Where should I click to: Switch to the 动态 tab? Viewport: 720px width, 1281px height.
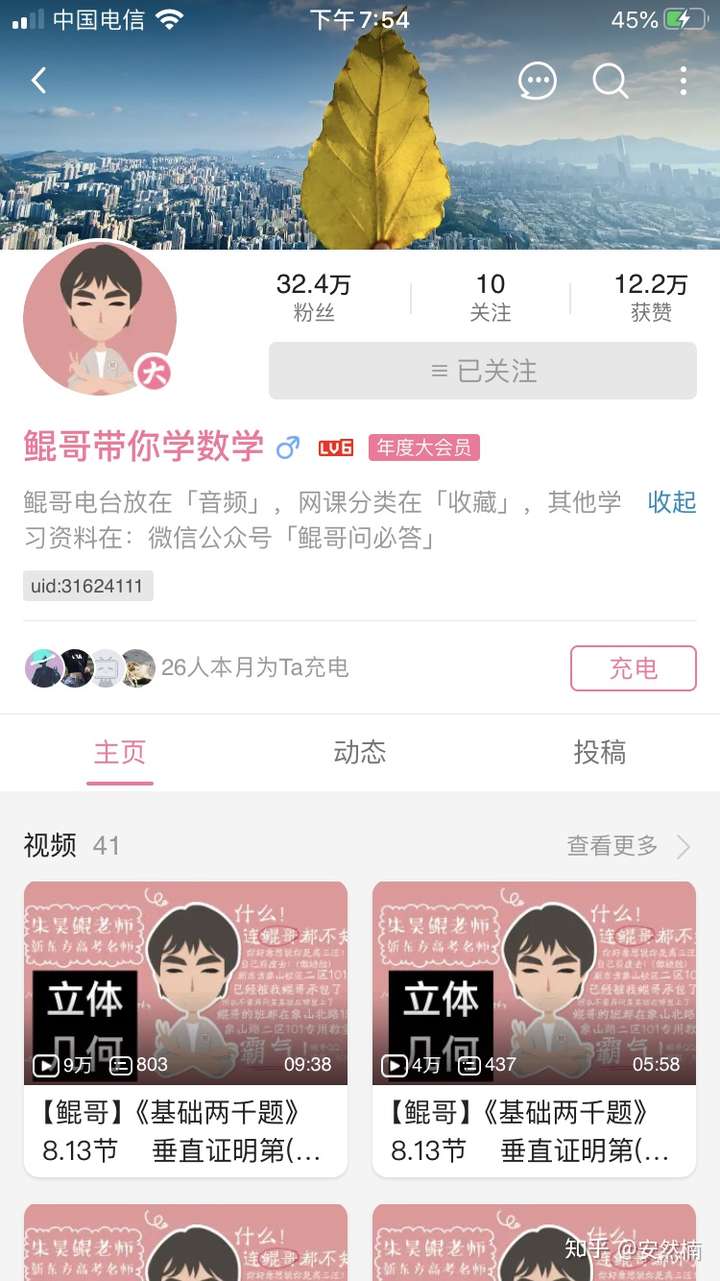[359, 753]
